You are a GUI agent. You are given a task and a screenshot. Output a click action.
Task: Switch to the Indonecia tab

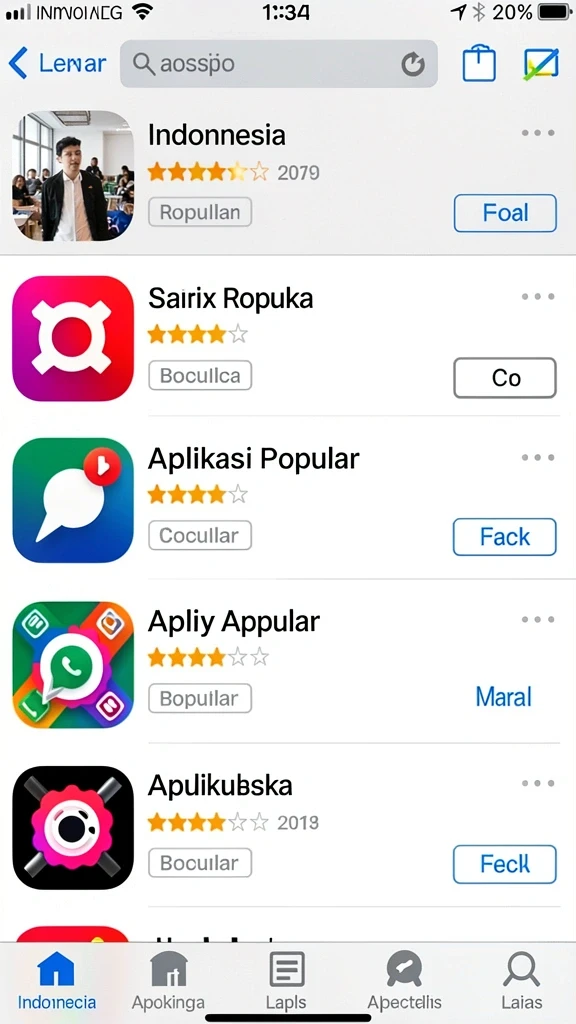[x=57, y=981]
